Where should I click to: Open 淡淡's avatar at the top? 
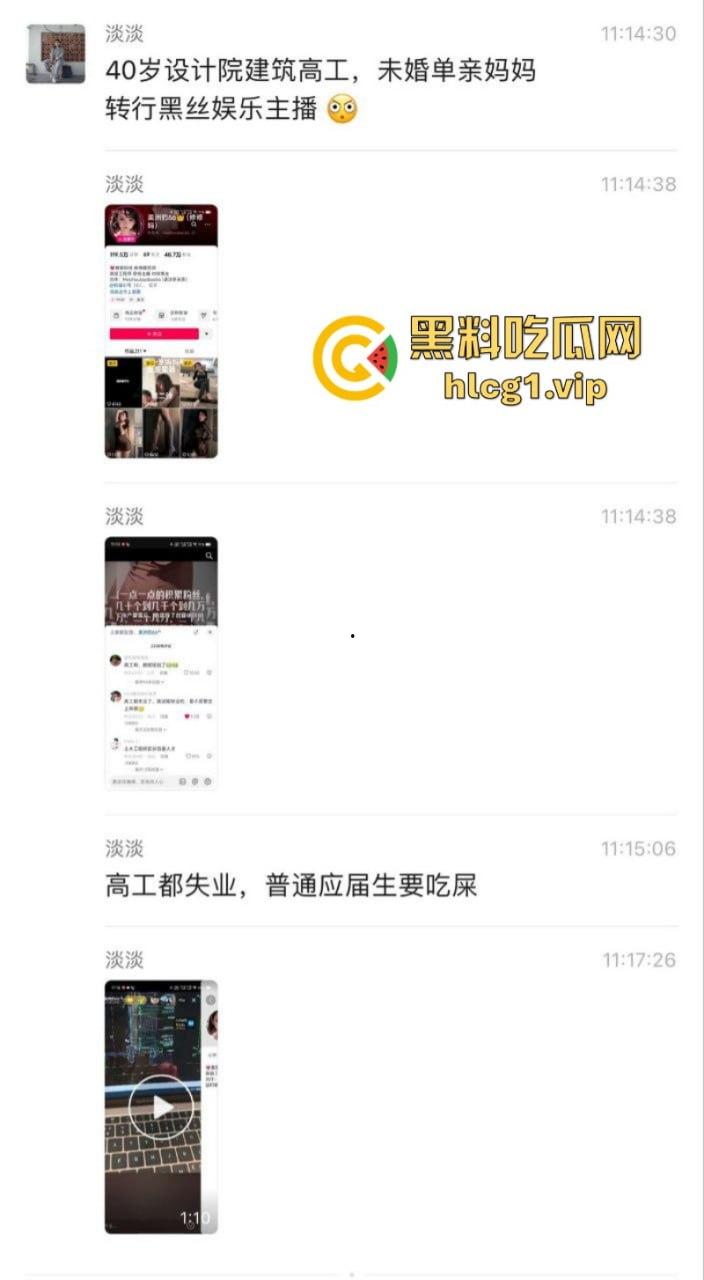coord(55,54)
